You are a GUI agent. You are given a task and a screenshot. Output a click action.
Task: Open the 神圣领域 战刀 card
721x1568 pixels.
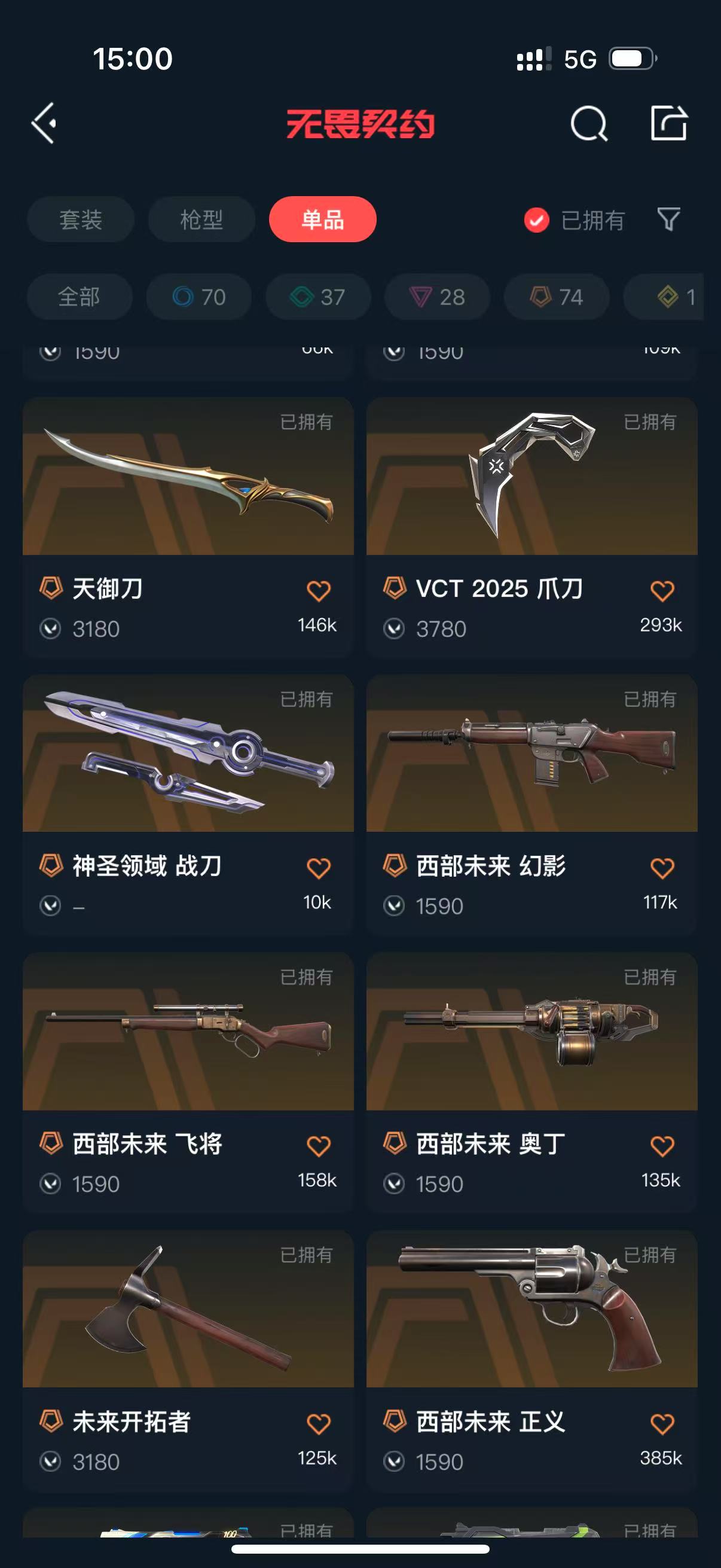point(188,804)
